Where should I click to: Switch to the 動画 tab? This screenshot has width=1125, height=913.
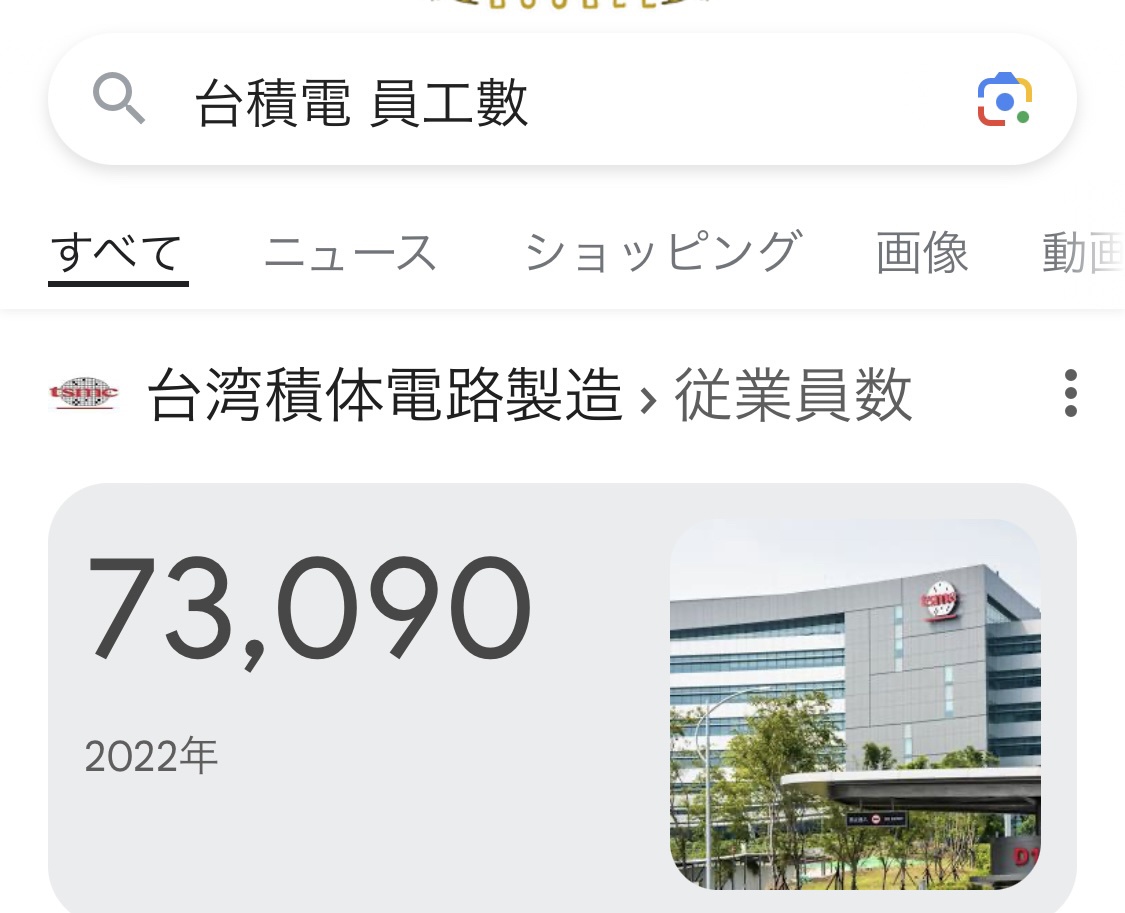click(x=1082, y=252)
